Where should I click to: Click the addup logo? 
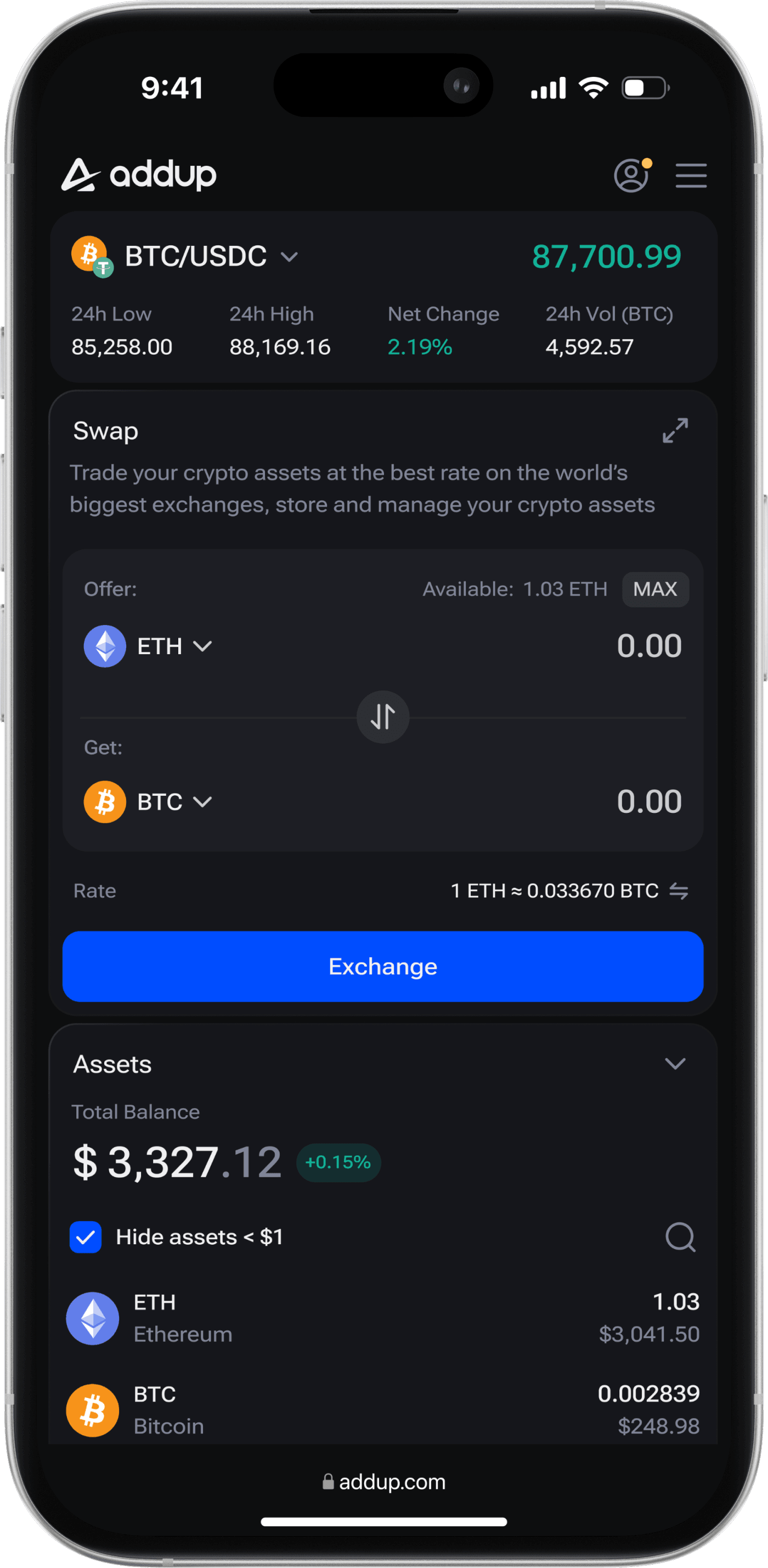(139, 175)
